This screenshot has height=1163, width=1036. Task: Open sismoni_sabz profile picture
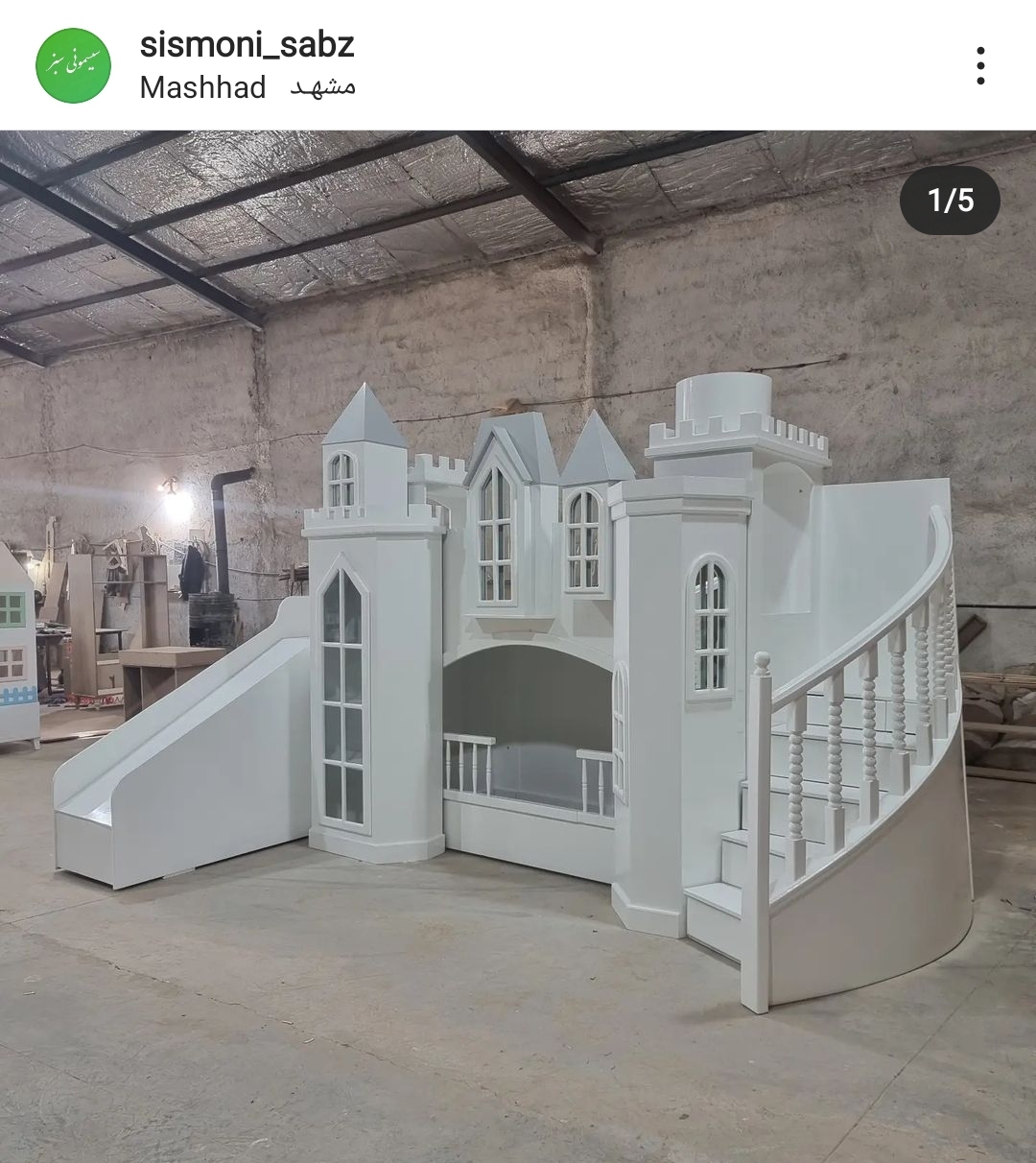click(74, 65)
